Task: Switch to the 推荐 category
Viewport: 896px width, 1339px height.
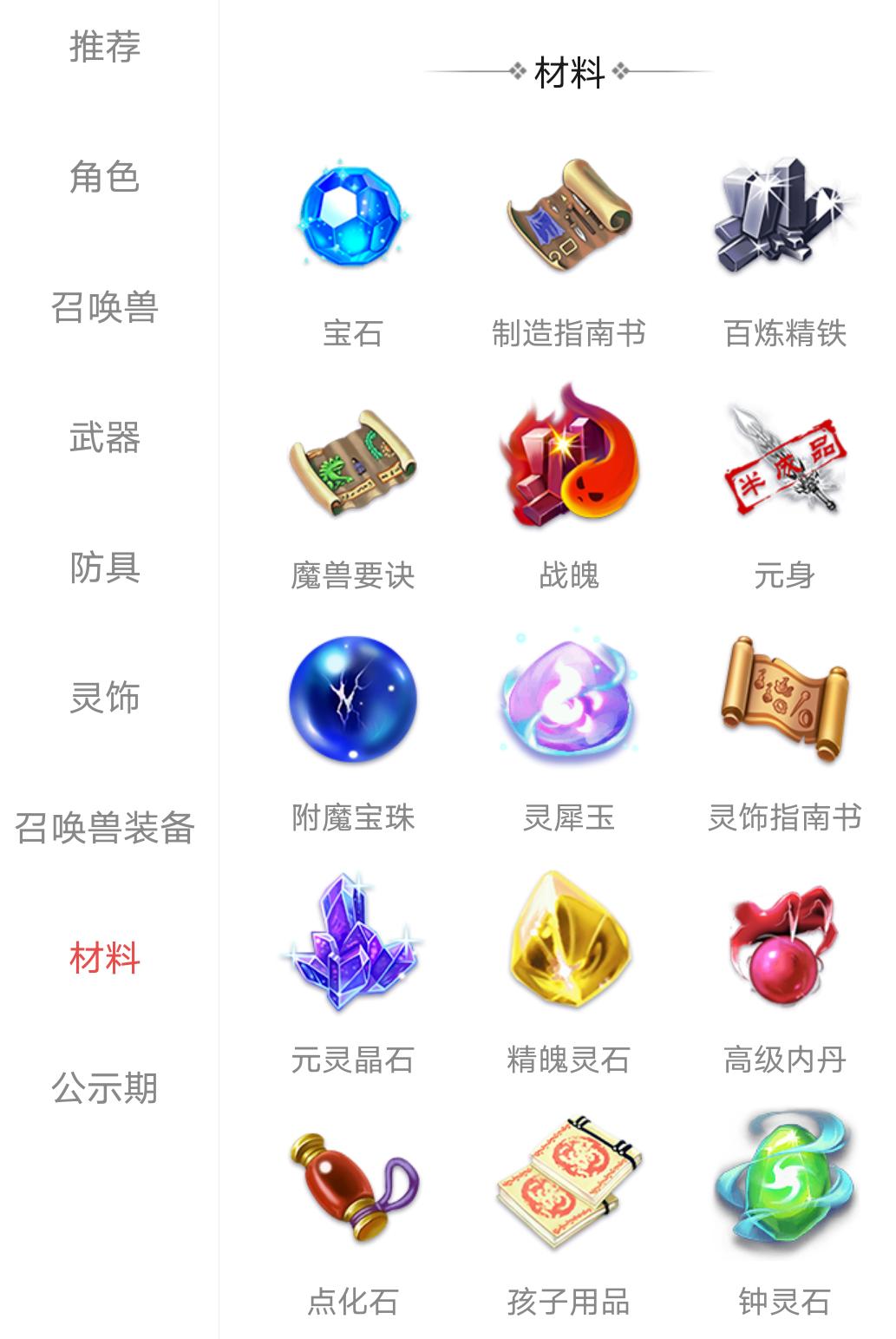Action: tap(105, 47)
